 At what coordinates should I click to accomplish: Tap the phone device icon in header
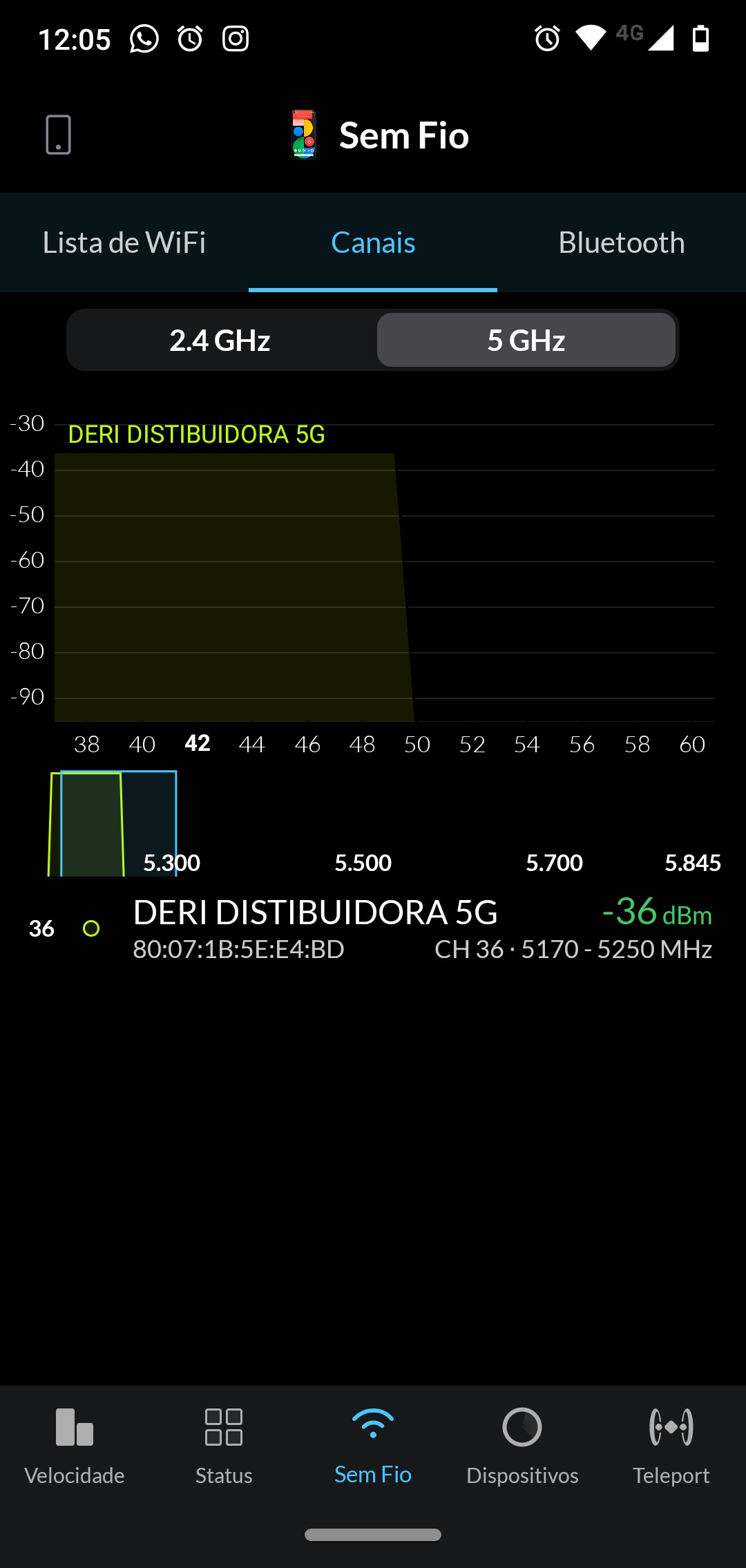tap(59, 135)
